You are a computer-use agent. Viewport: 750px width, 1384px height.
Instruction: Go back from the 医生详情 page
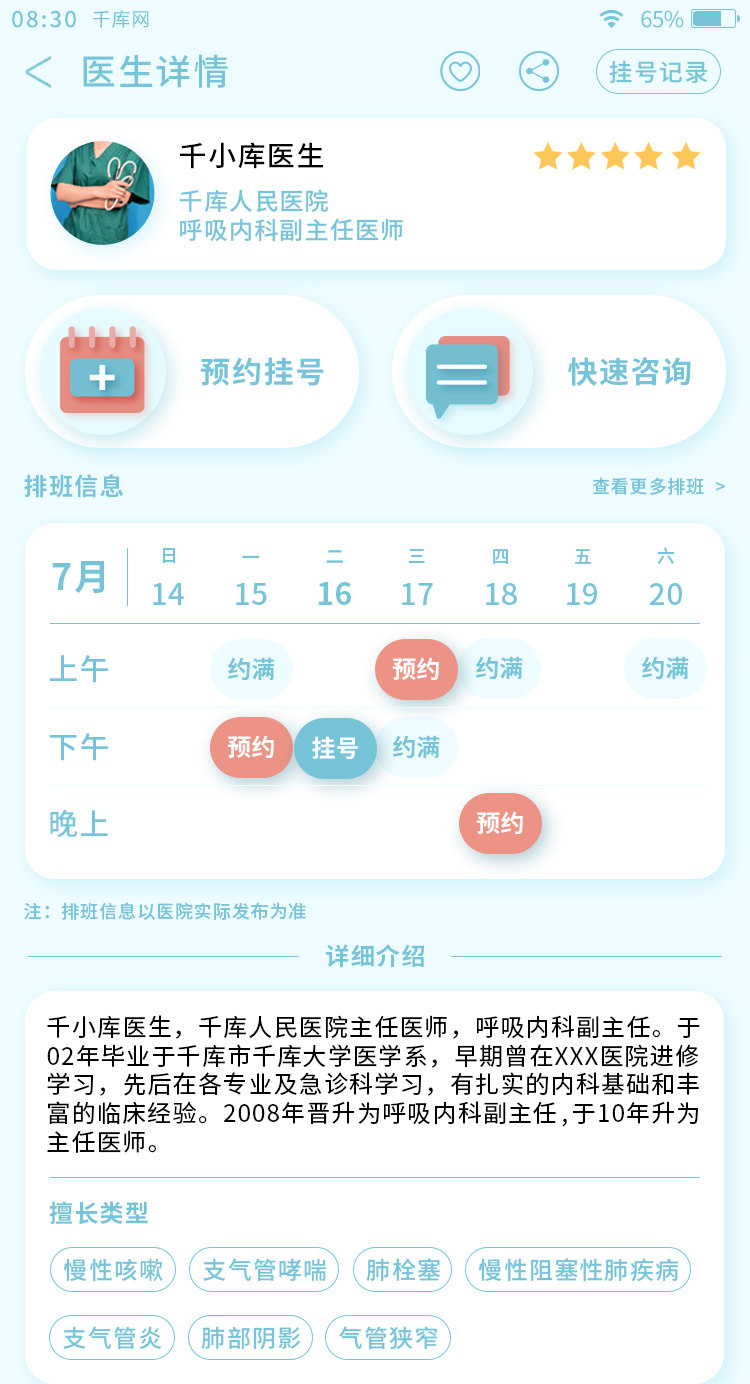coord(38,72)
